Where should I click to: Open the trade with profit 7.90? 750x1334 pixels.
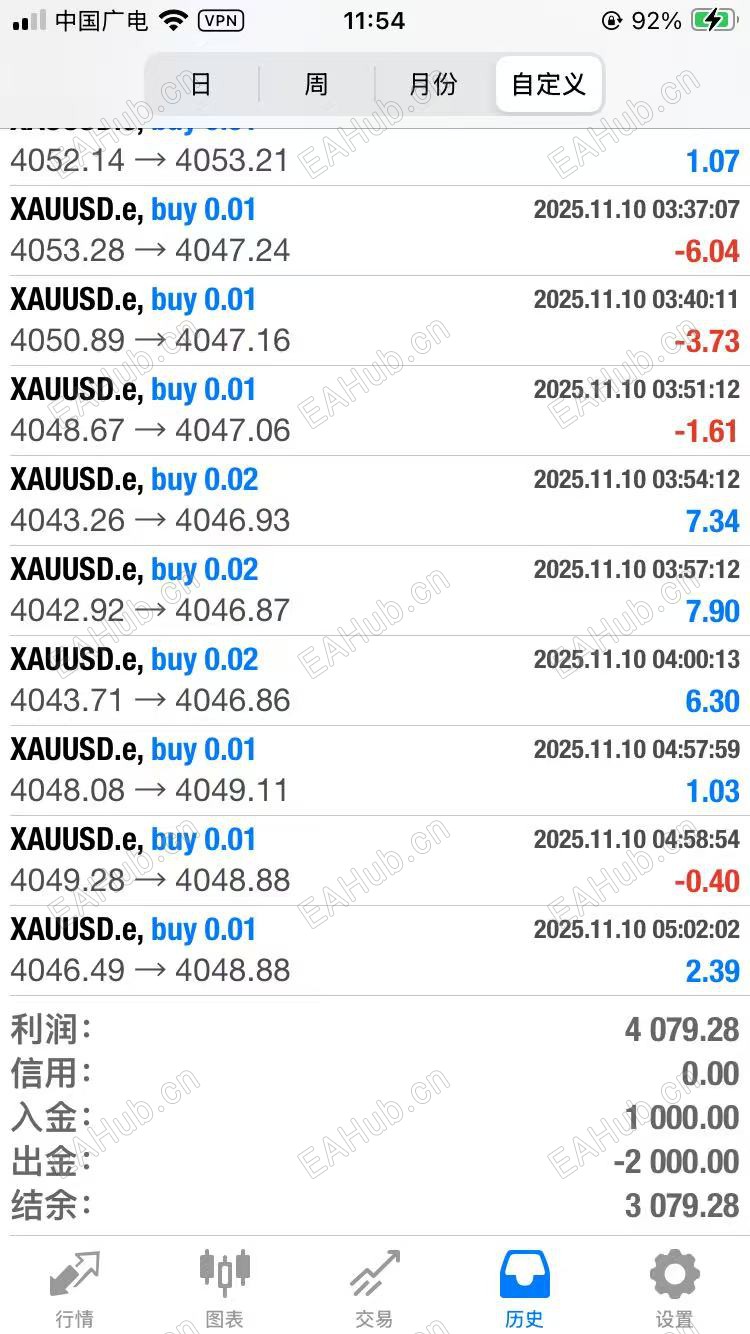375,591
